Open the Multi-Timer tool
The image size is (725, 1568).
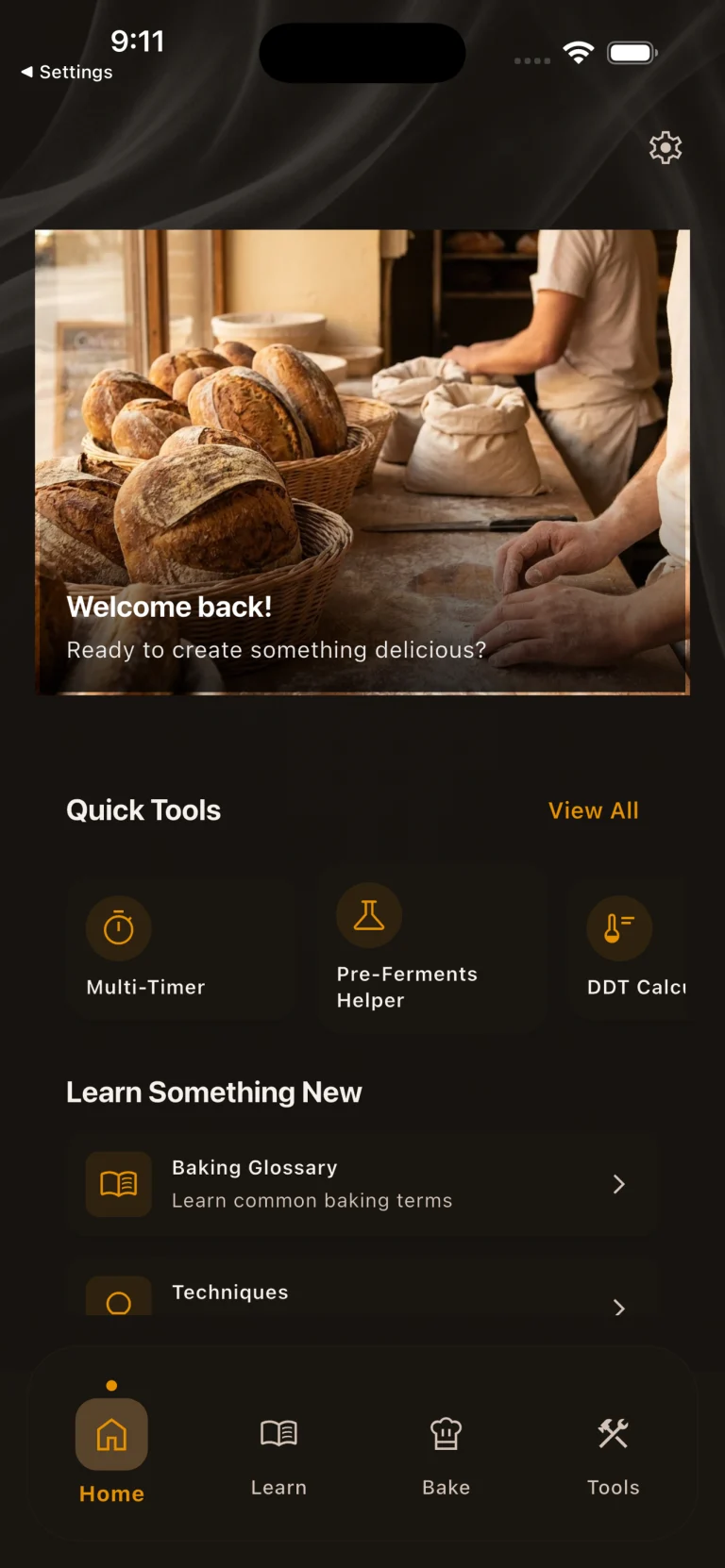(x=180, y=948)
